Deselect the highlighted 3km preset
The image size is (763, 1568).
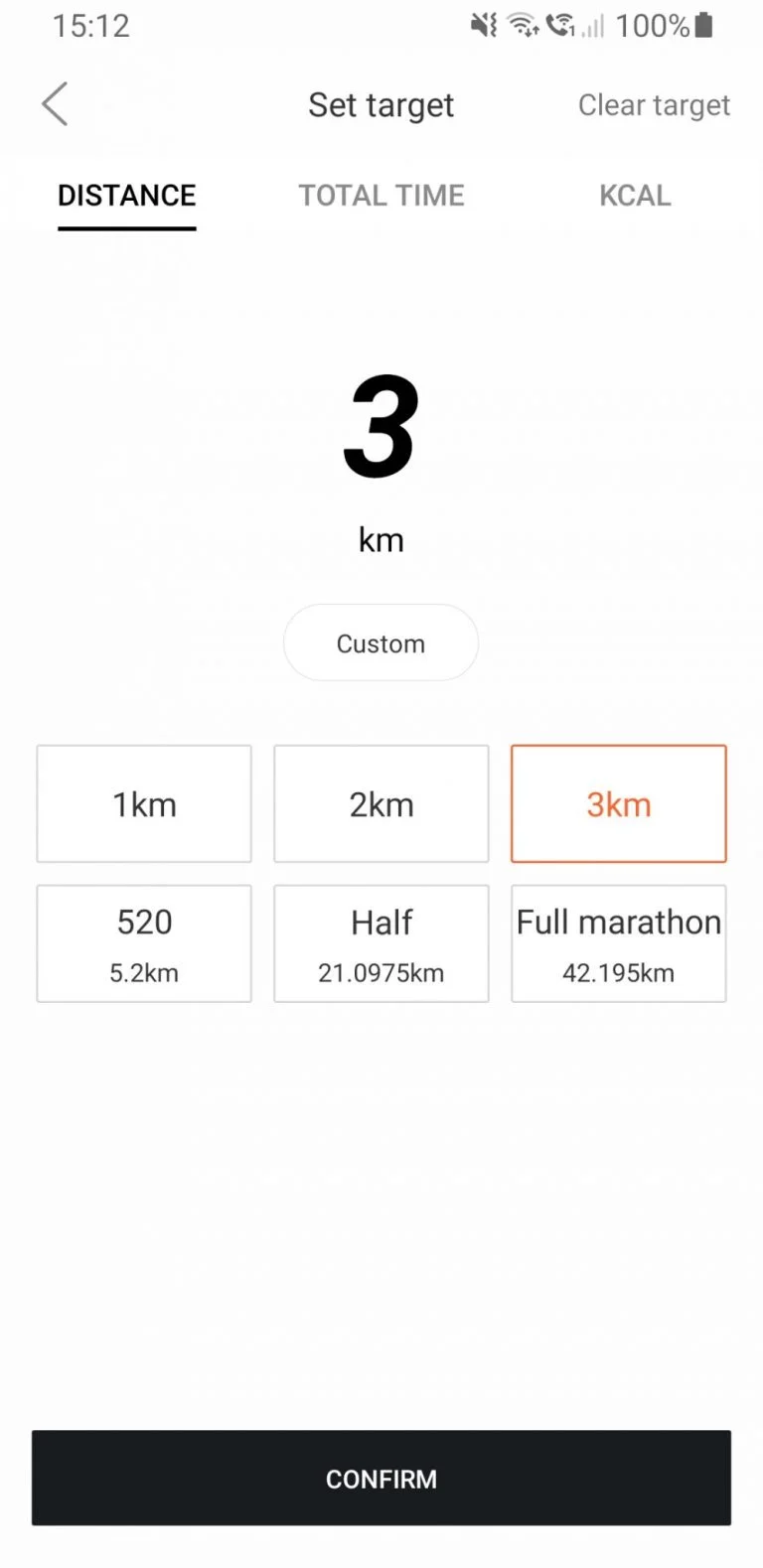pyautogui.click(x=618, y=803)
